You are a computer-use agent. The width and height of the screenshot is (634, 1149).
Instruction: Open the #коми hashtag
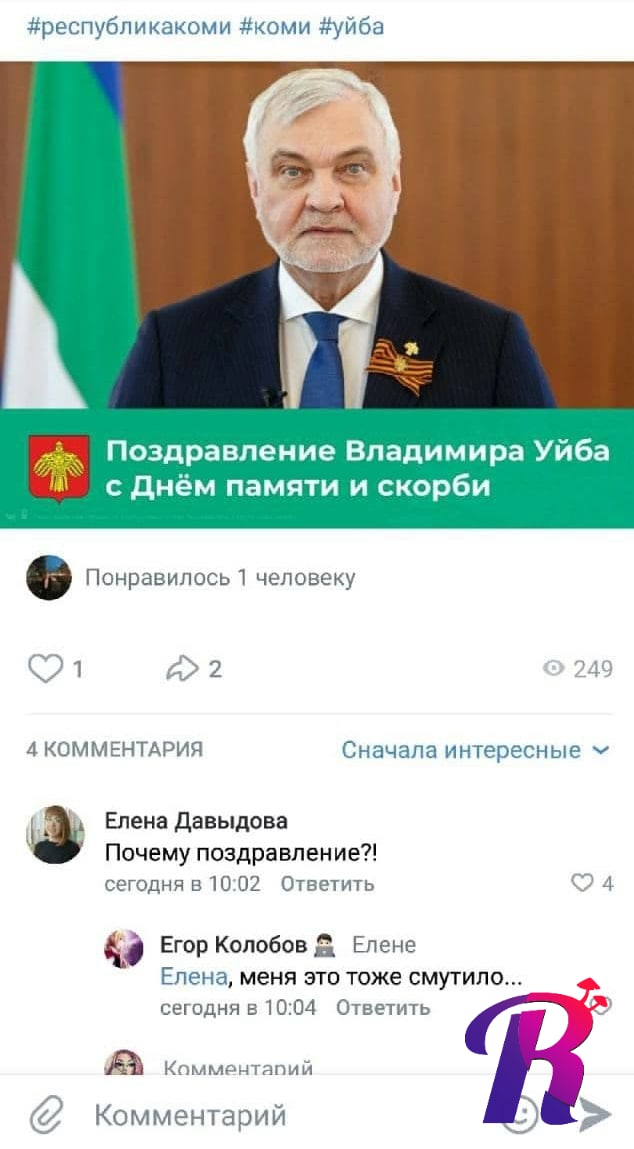pos(274,27)
